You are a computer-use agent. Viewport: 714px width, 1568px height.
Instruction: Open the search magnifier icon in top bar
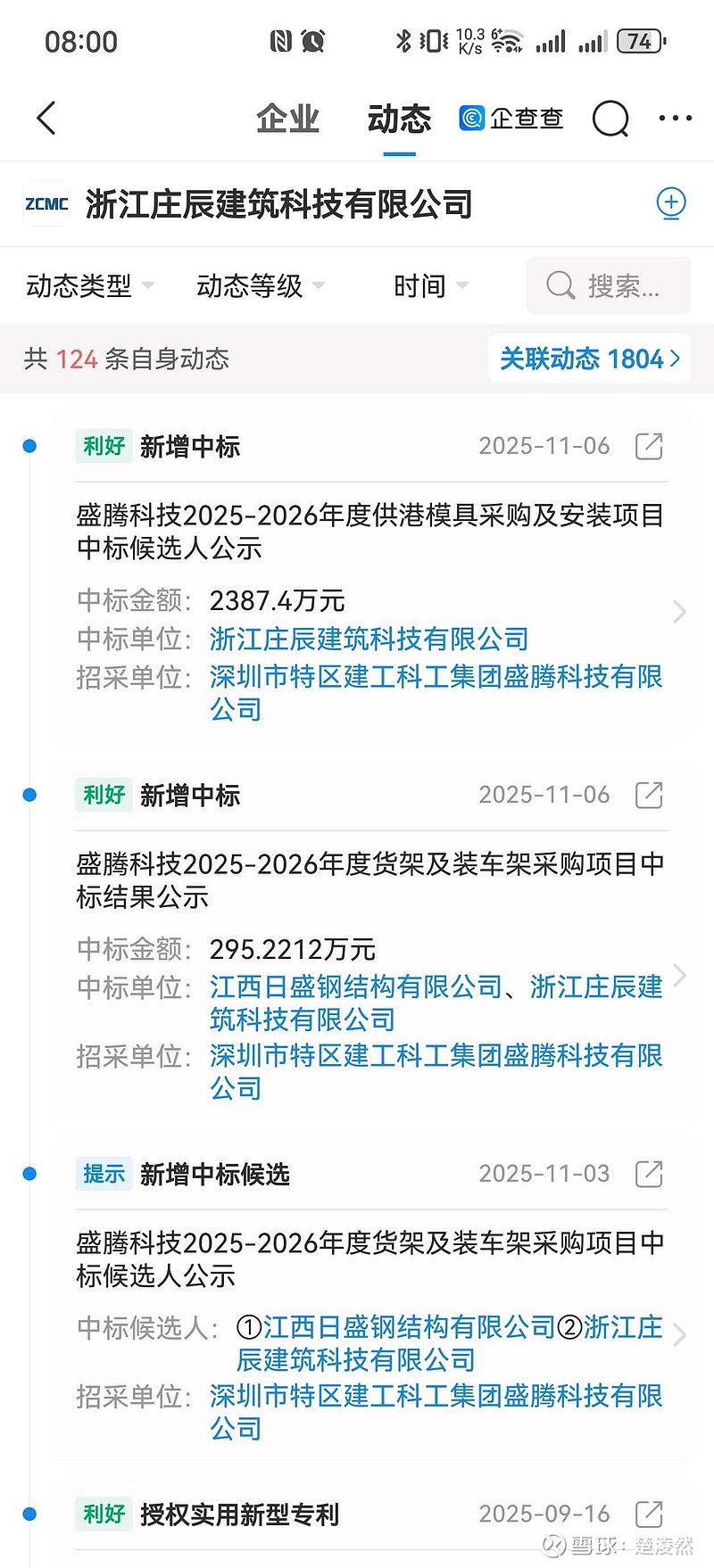610,118
